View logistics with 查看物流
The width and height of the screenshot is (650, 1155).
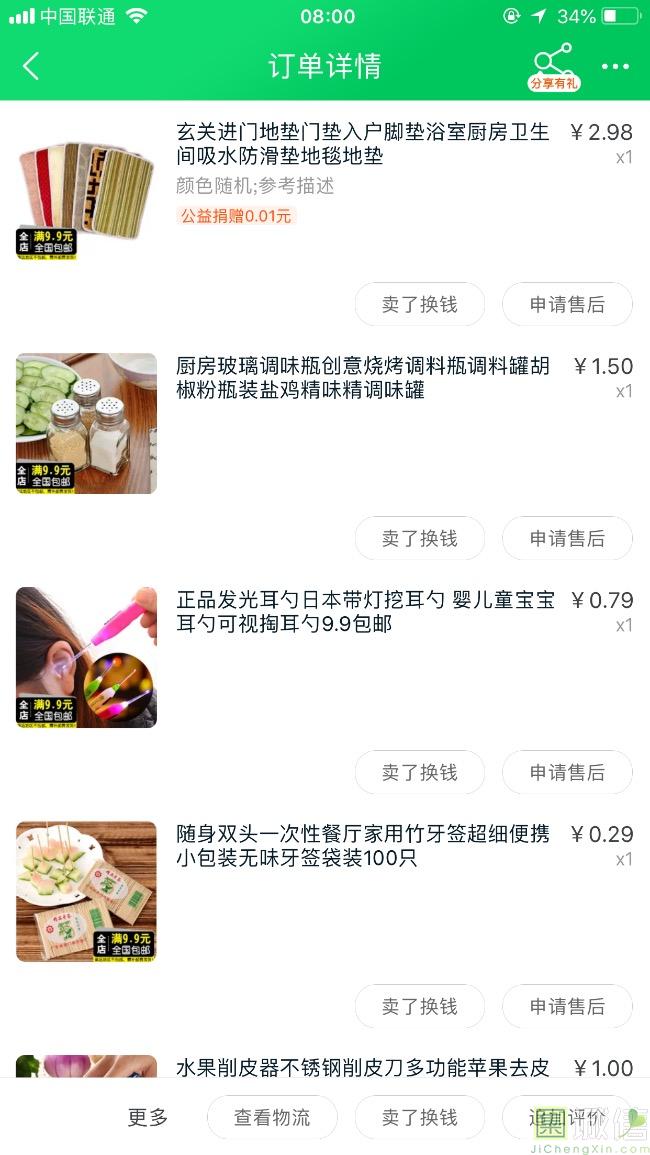pyautogui.click(x=272, y=1118)
